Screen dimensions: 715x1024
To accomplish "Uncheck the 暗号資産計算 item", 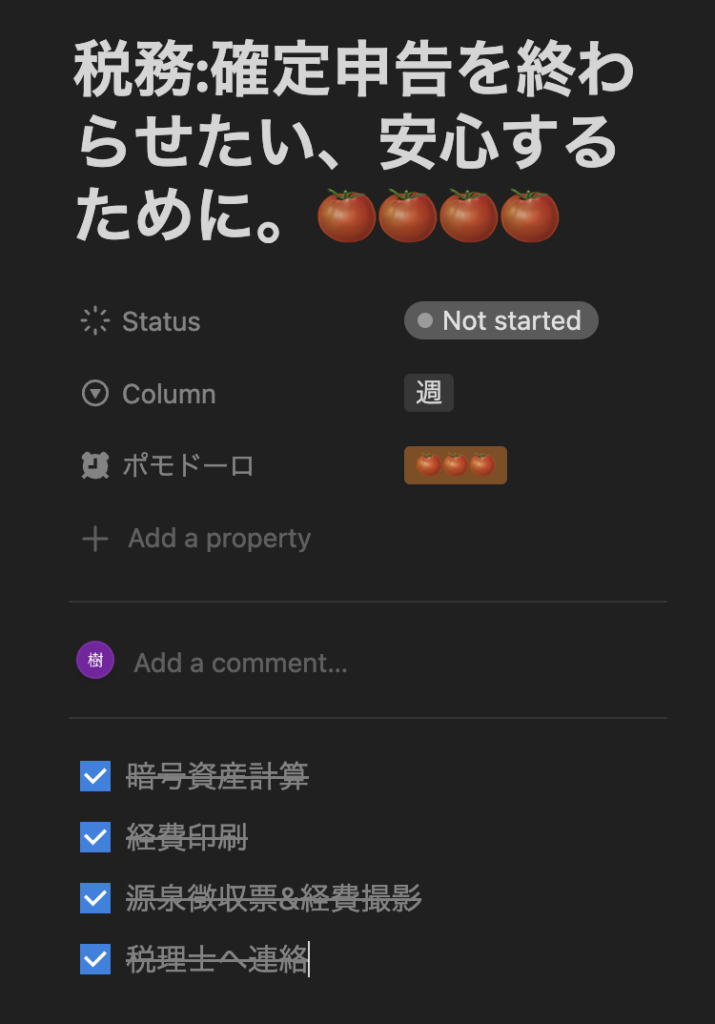I will pyautogui.click(x=95, y=775).
